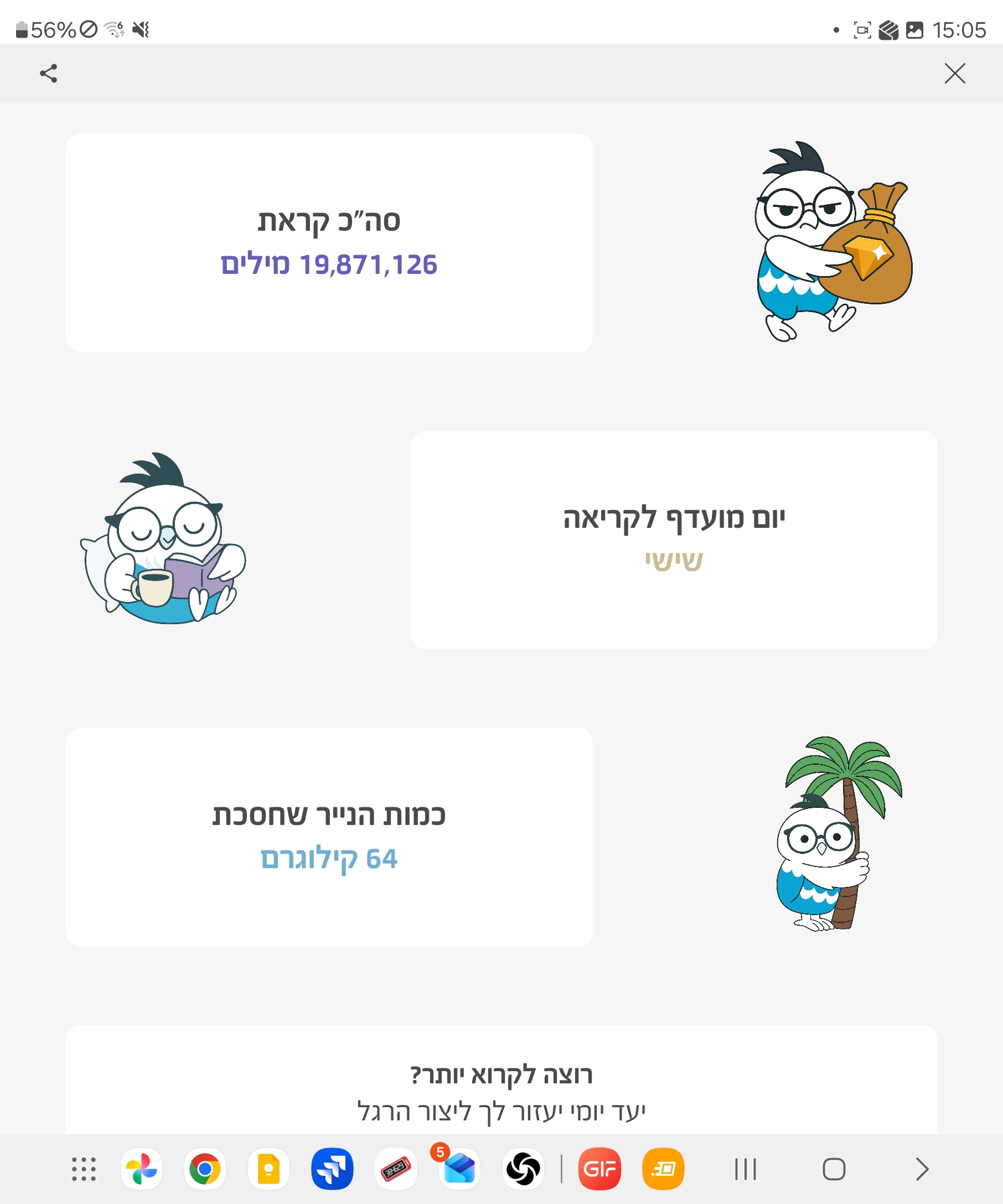Screen dimensions: 1003x1204
Task: Open the Jira app from the taskbar
Action: (332, 1169)
